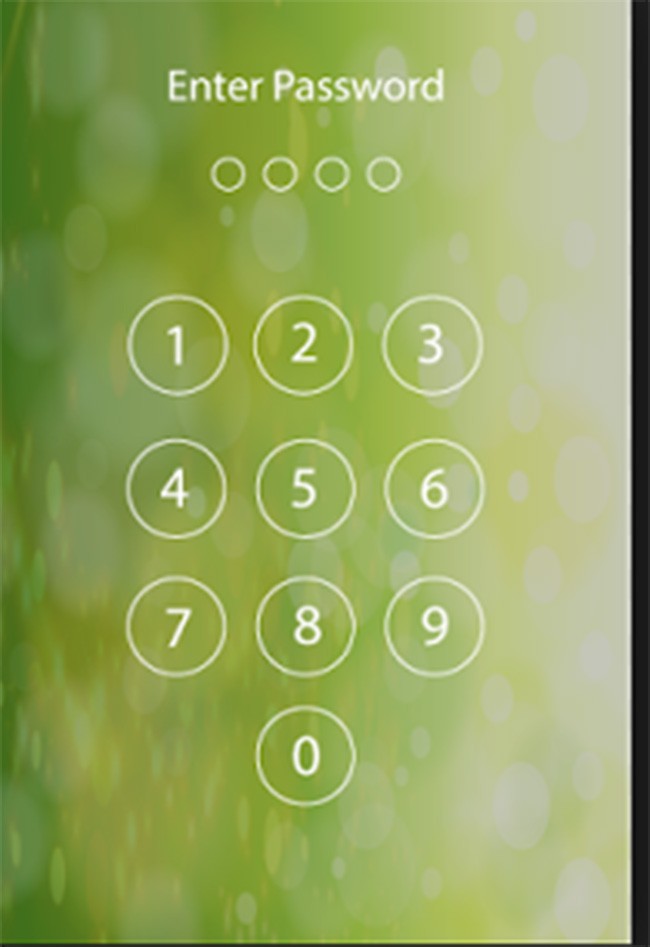Enter the digit 8

(x=305, y=626)
